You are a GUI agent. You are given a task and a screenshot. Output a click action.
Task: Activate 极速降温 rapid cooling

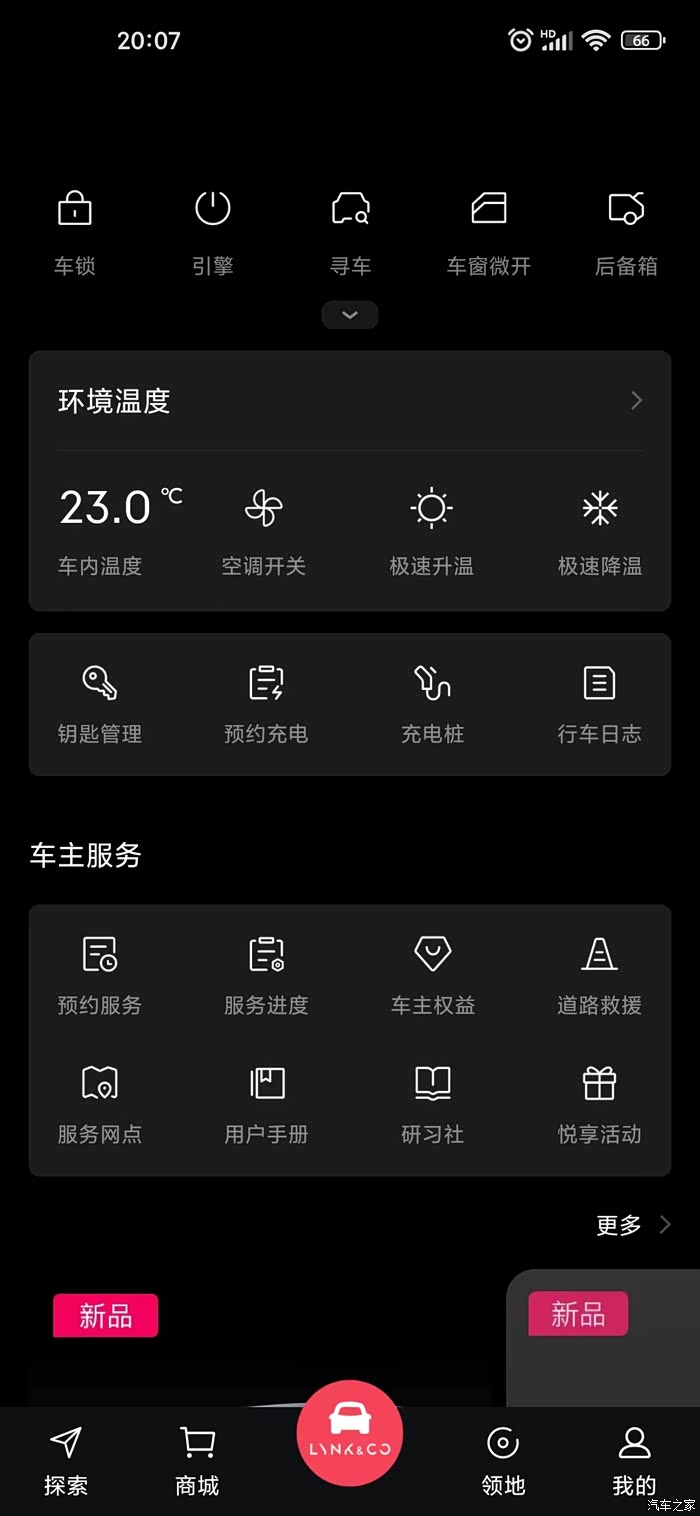(599, 530)
